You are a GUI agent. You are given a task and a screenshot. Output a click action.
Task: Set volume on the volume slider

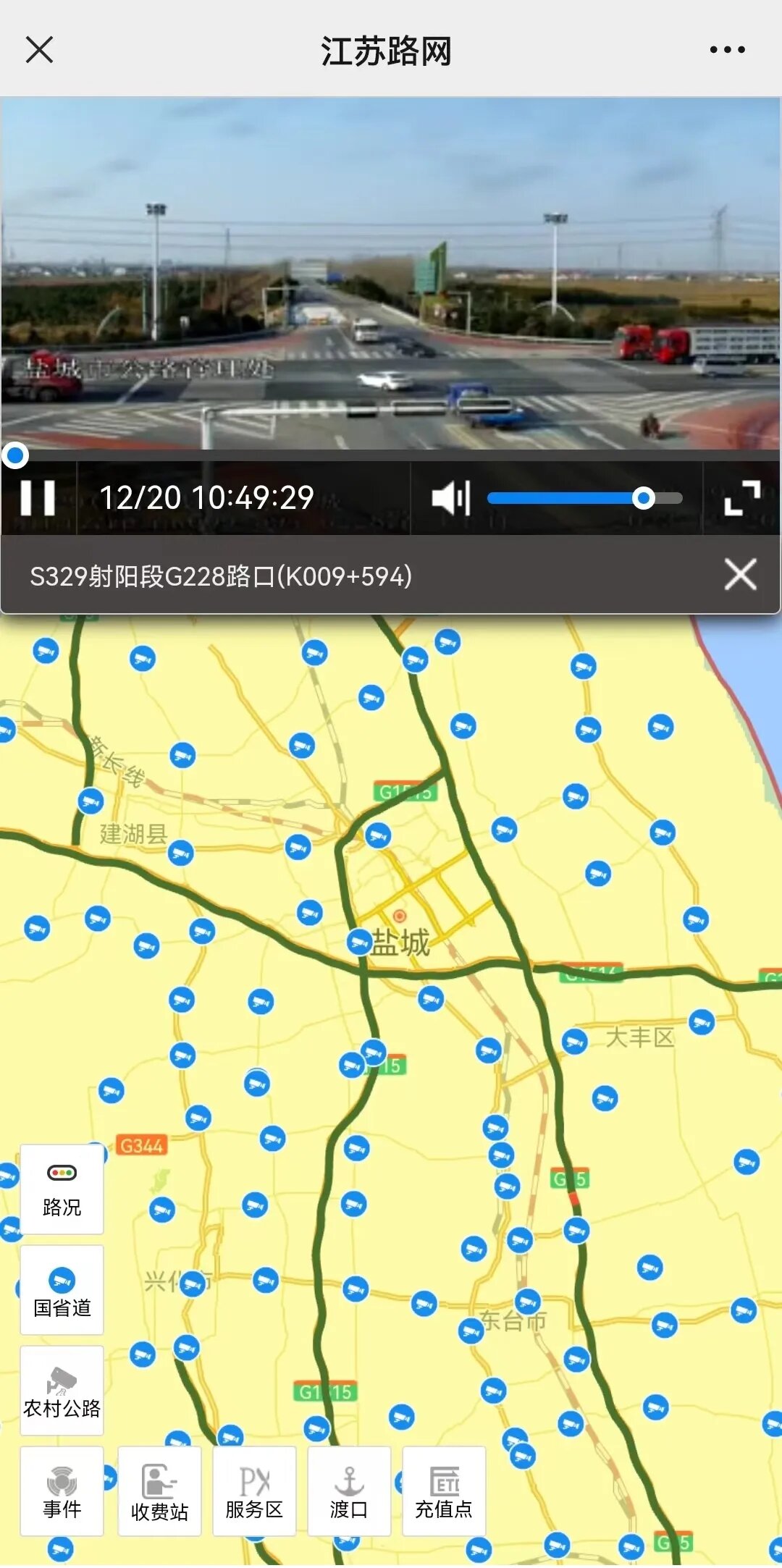643,498
